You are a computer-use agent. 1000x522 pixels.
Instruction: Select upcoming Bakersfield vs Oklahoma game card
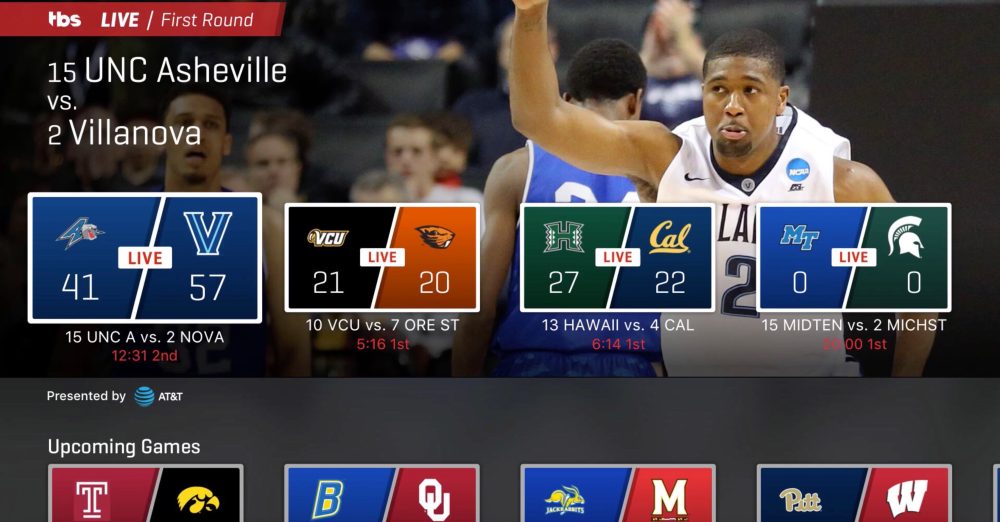pos(382,494)
